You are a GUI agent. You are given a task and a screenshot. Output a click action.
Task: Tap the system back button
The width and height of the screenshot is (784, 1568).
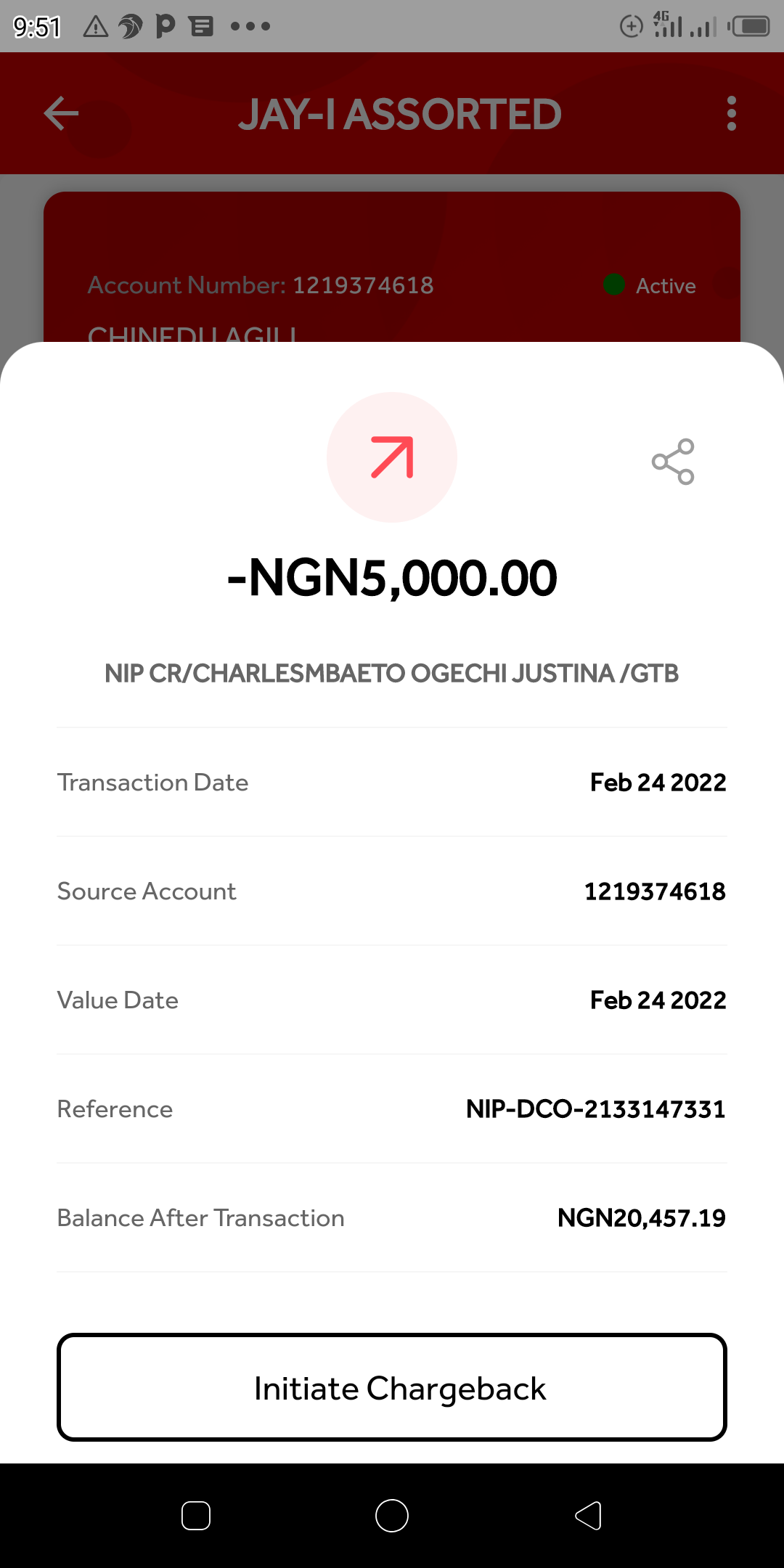pos(588,1516)
